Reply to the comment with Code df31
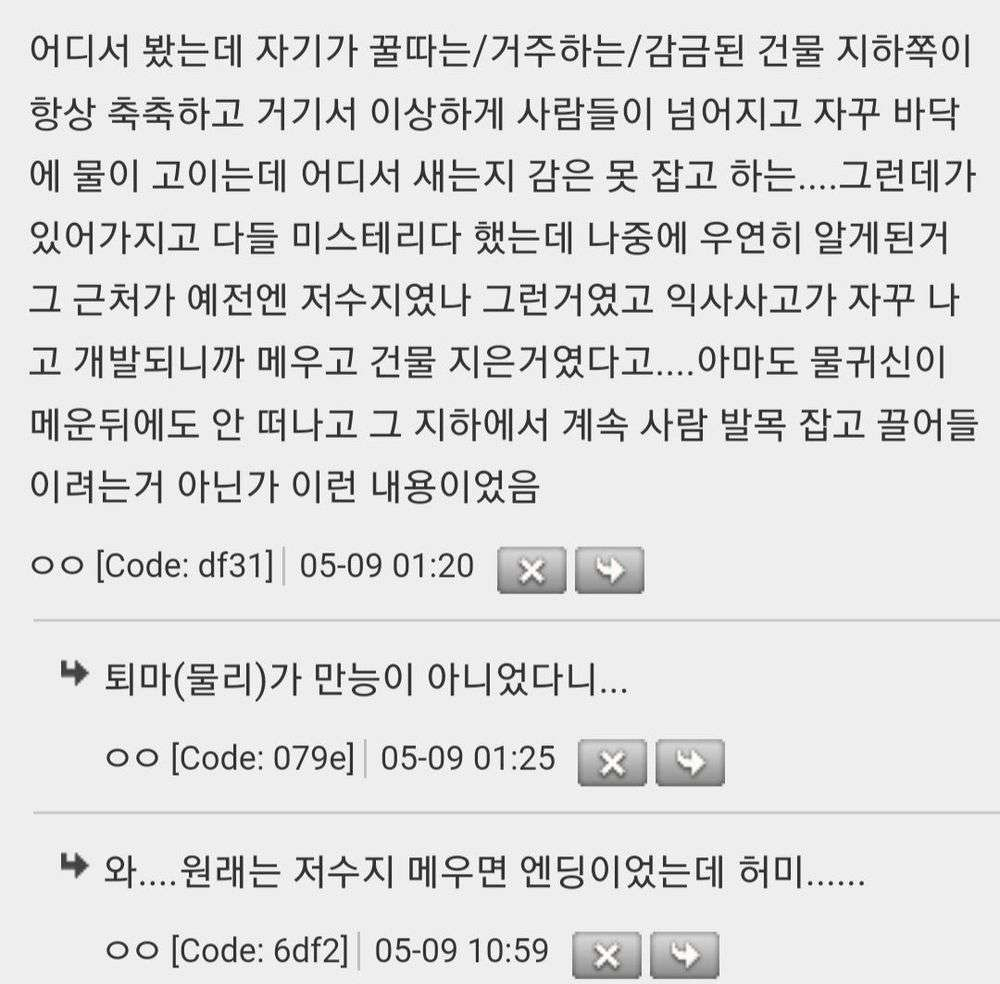Image resolution: width=1000 pixels, height=984 pixels. pyautogui.click(x=609, y=571)
